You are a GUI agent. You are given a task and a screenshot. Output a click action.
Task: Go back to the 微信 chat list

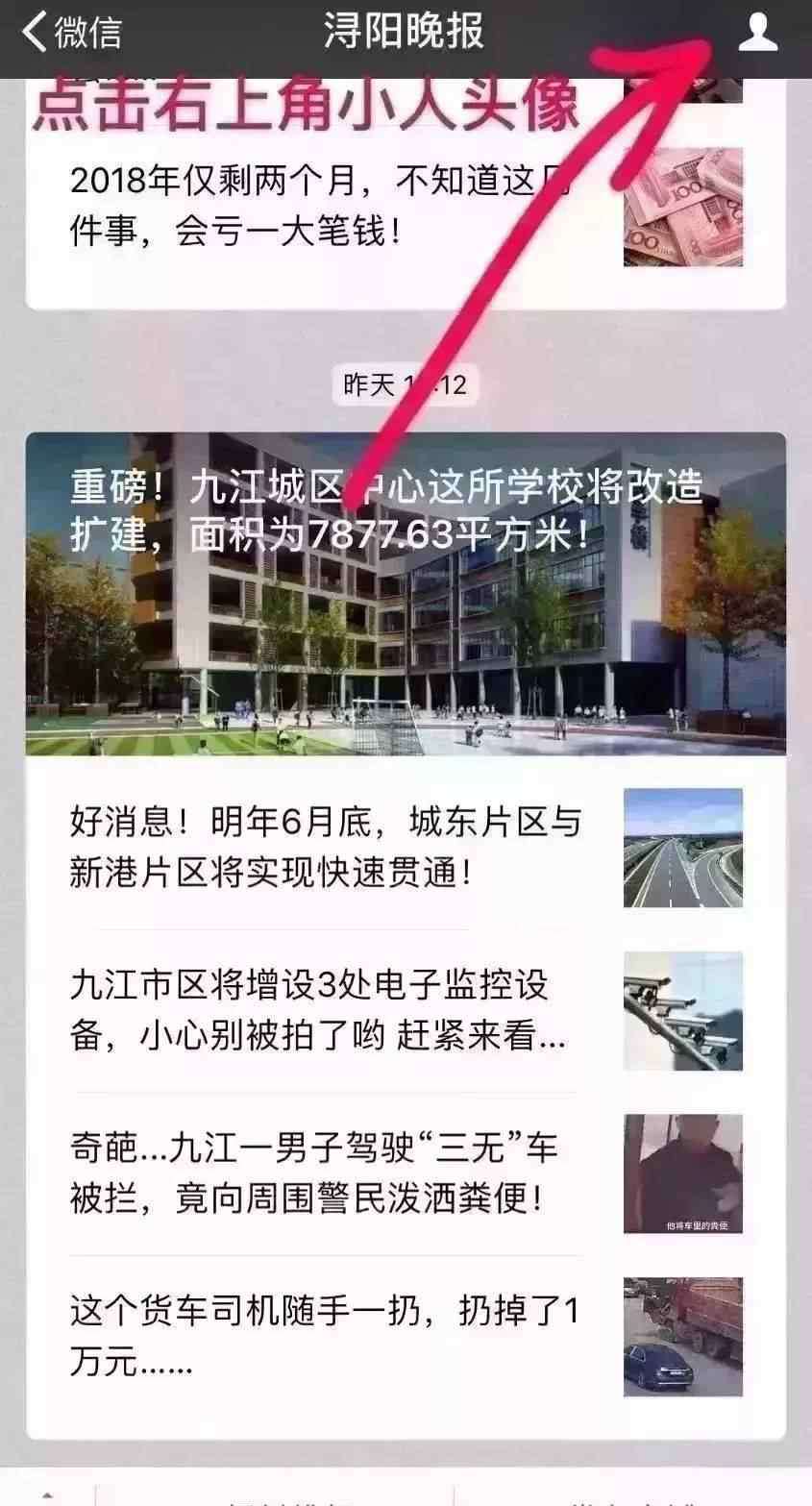(x=72, y=32)
